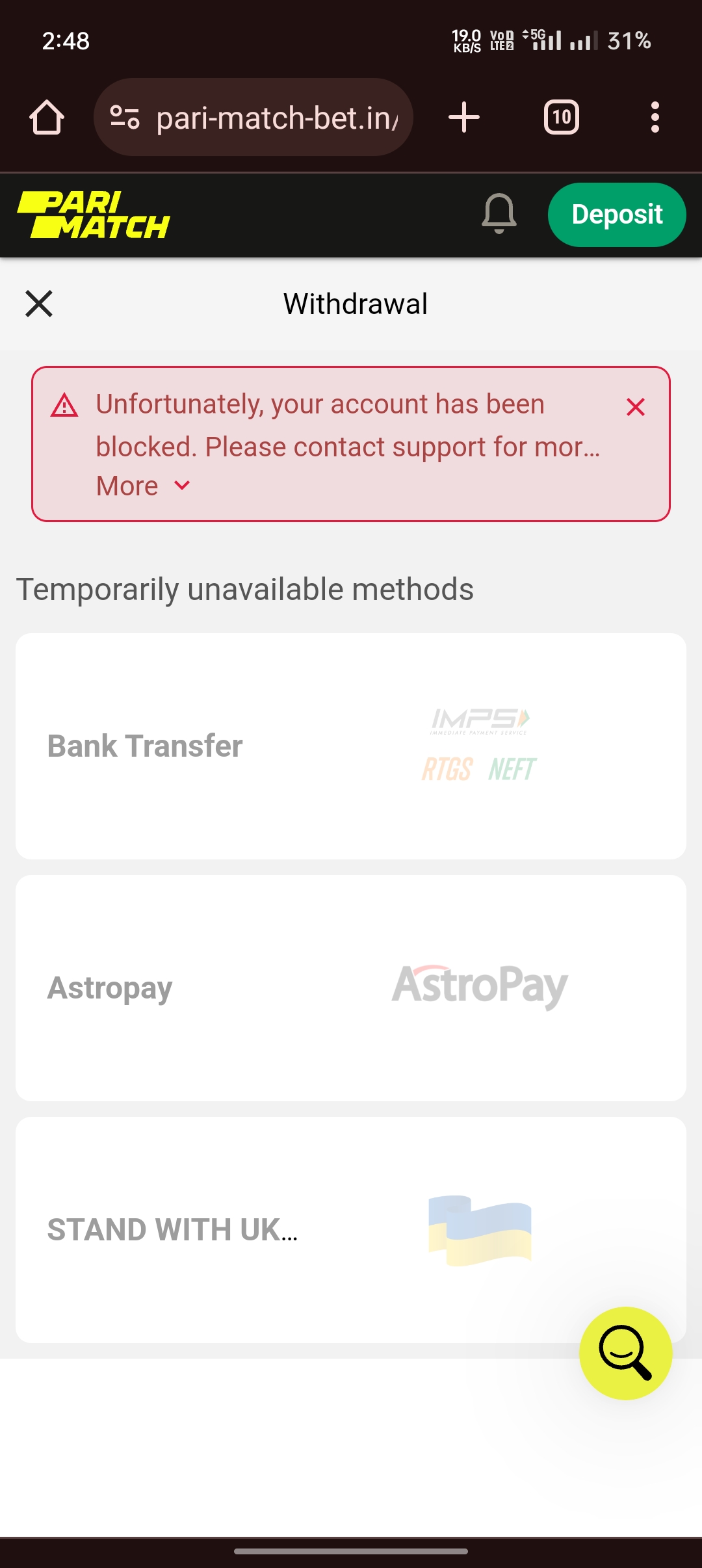
Task: Open a new browser tab
Action: (464, 118)
